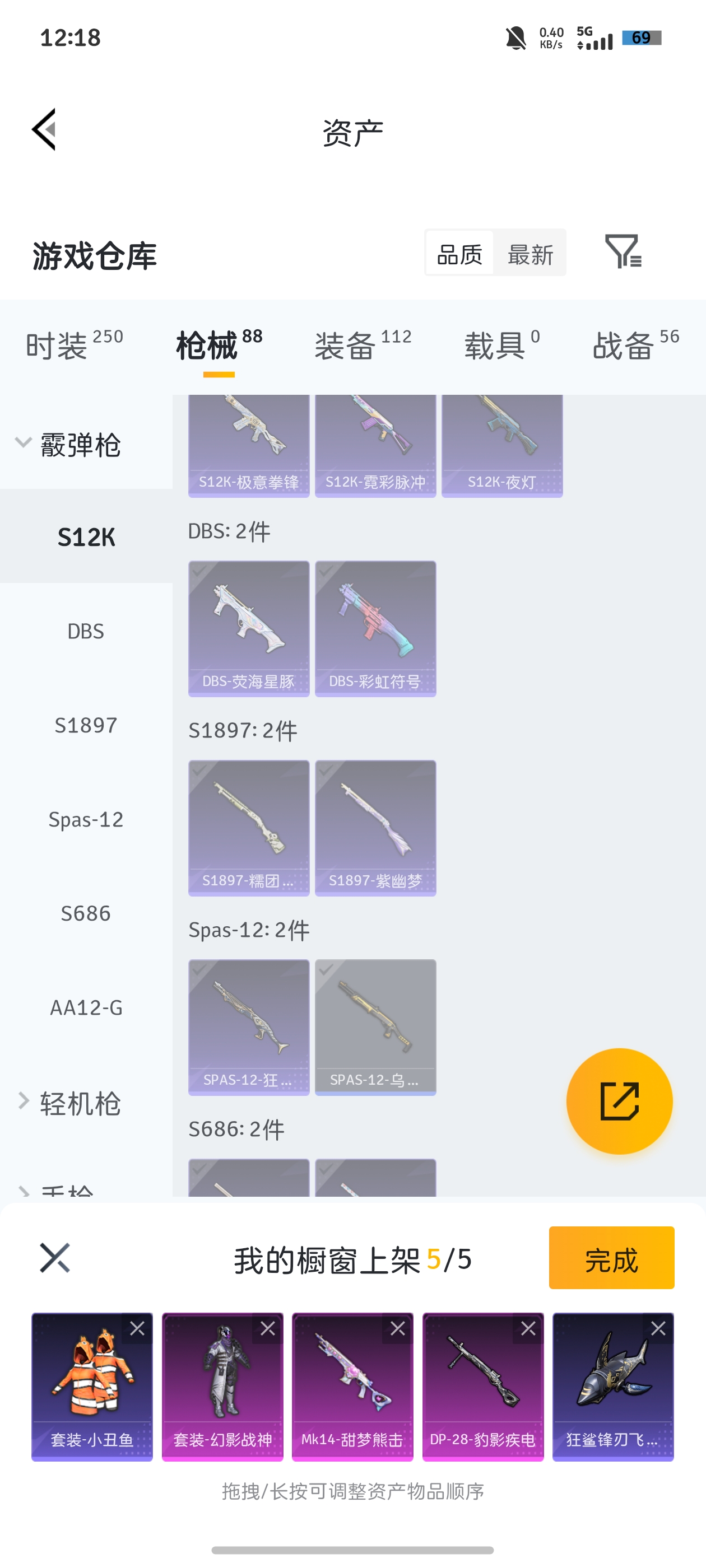Remove 套装-小丑鱼 from the showcase
Viewport: 706px width, 1568px height.
click(137, 1328)
